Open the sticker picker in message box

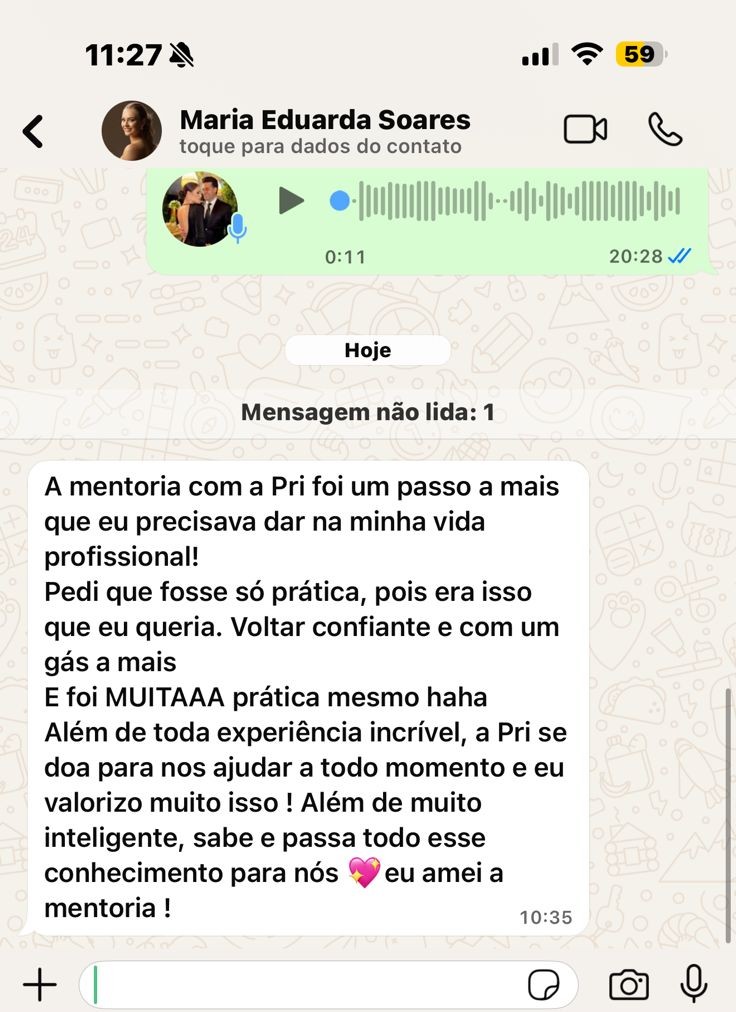click(x=544, y=985)
